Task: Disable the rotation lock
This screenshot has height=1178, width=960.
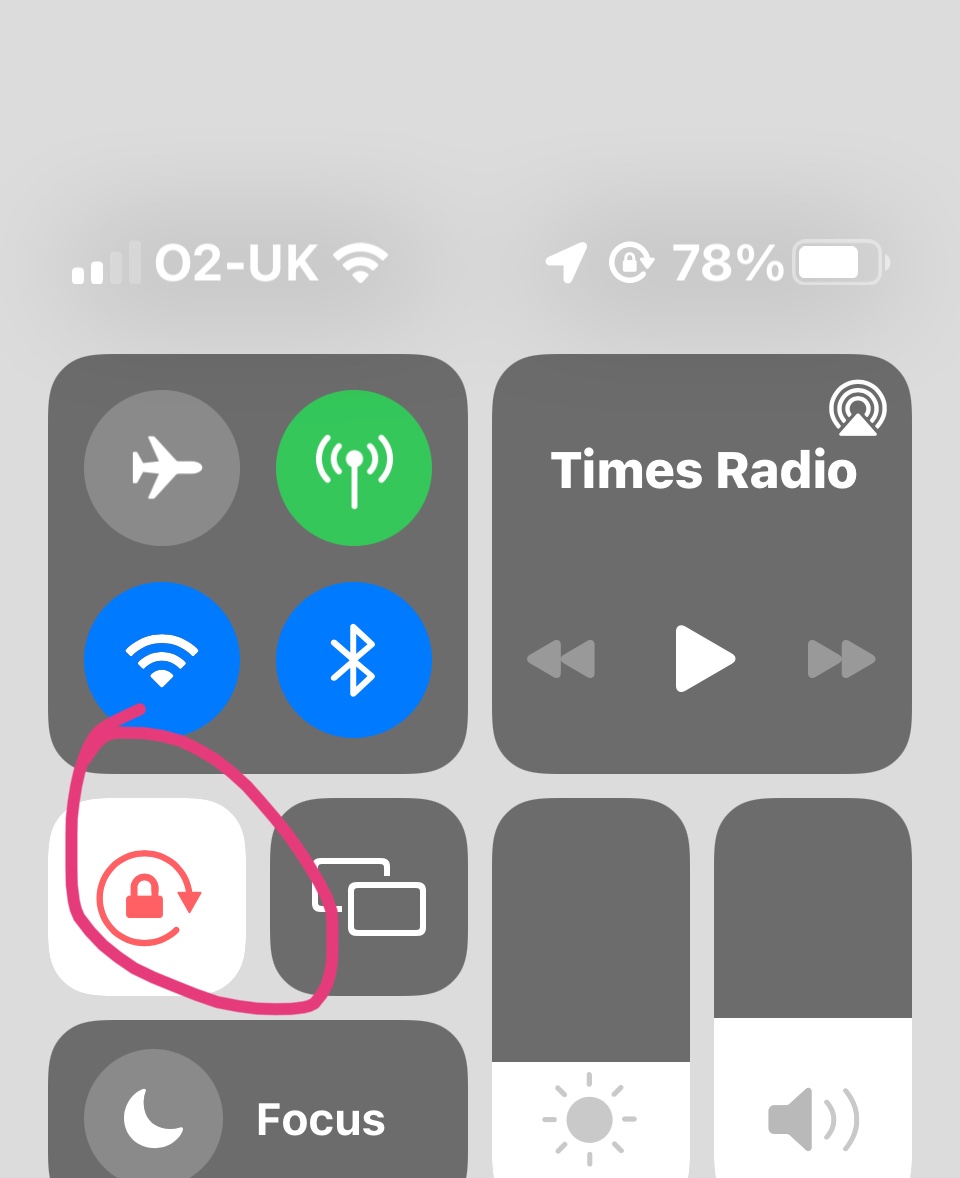Action: [x=147, y=896]
